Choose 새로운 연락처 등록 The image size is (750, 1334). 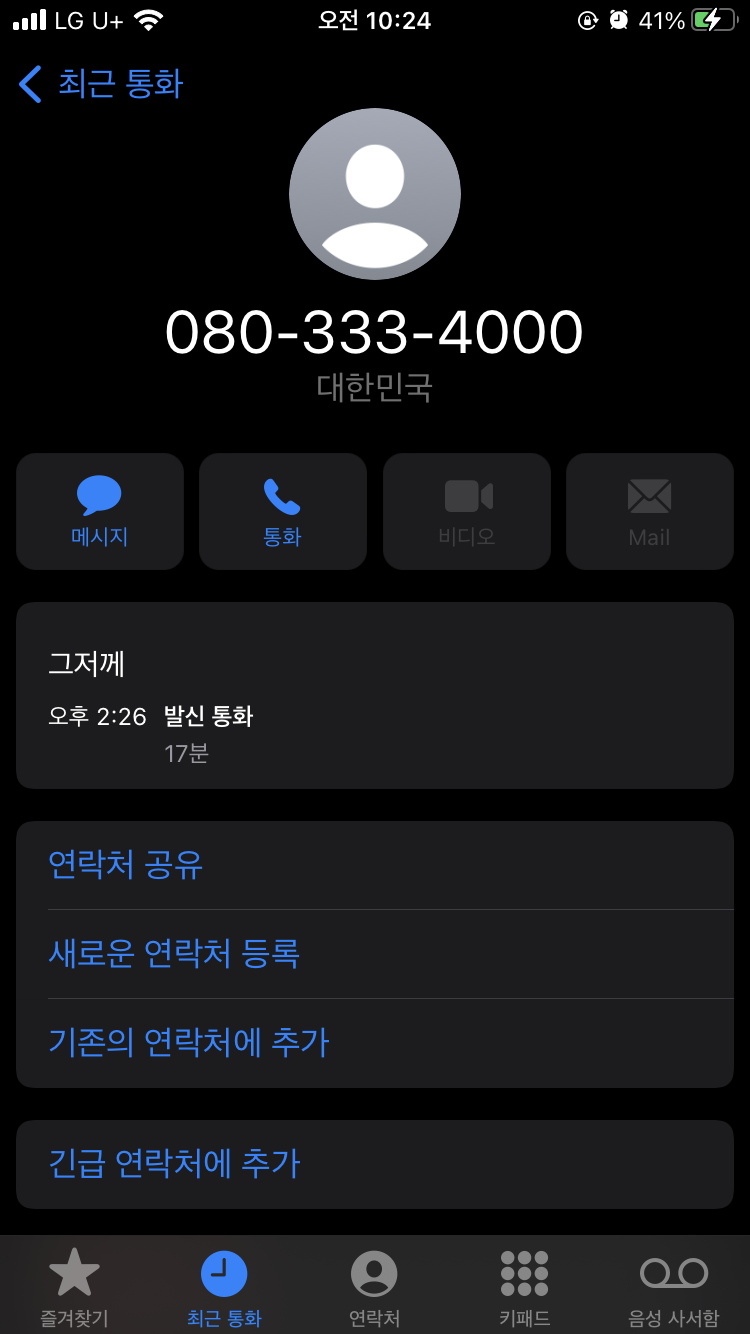tap(174, 953)
